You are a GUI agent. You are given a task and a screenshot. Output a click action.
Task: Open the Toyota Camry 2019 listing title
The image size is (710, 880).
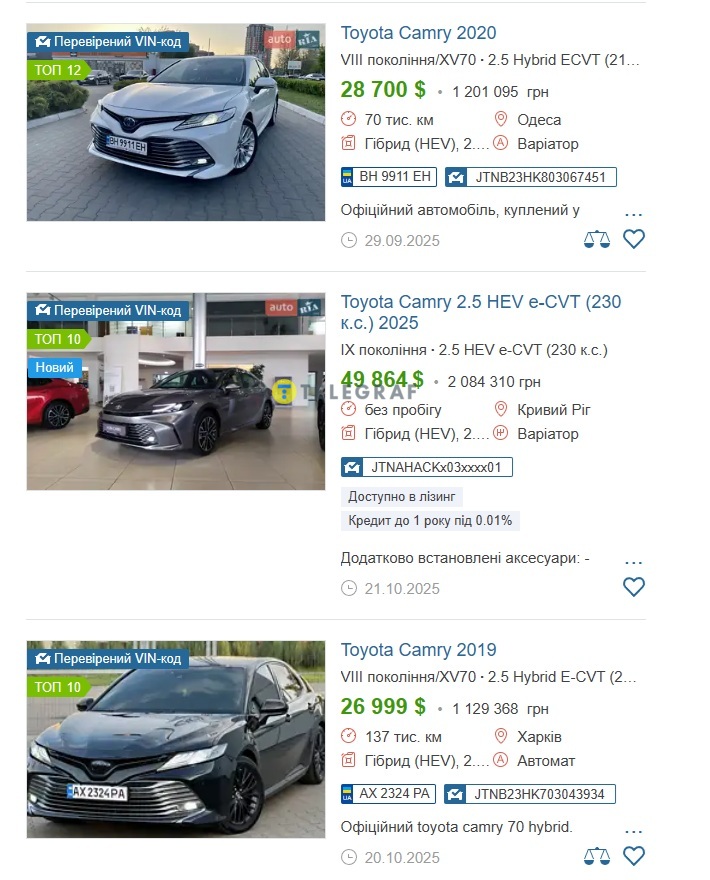(418, 650)
